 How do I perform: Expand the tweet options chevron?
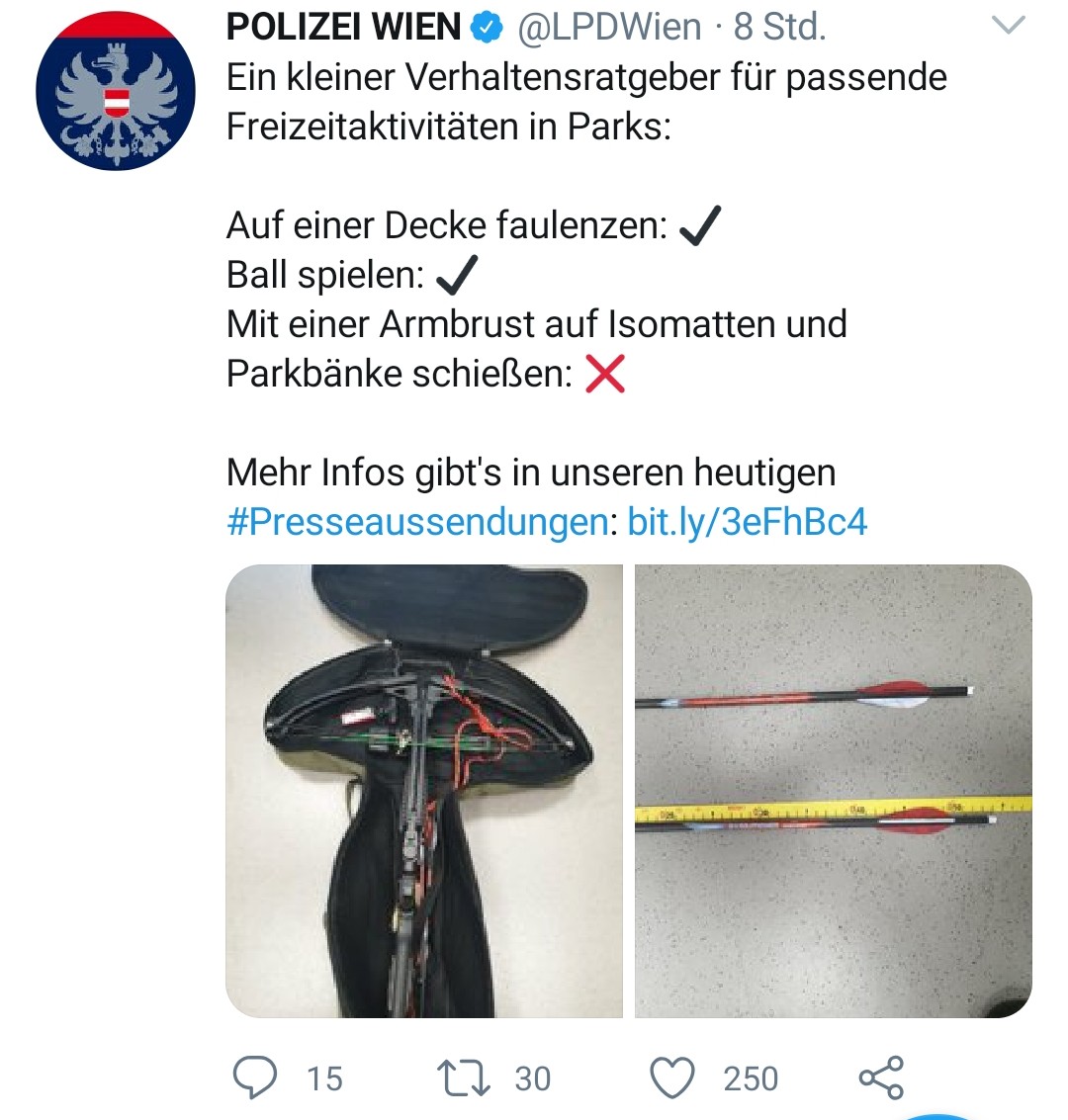1008,27
